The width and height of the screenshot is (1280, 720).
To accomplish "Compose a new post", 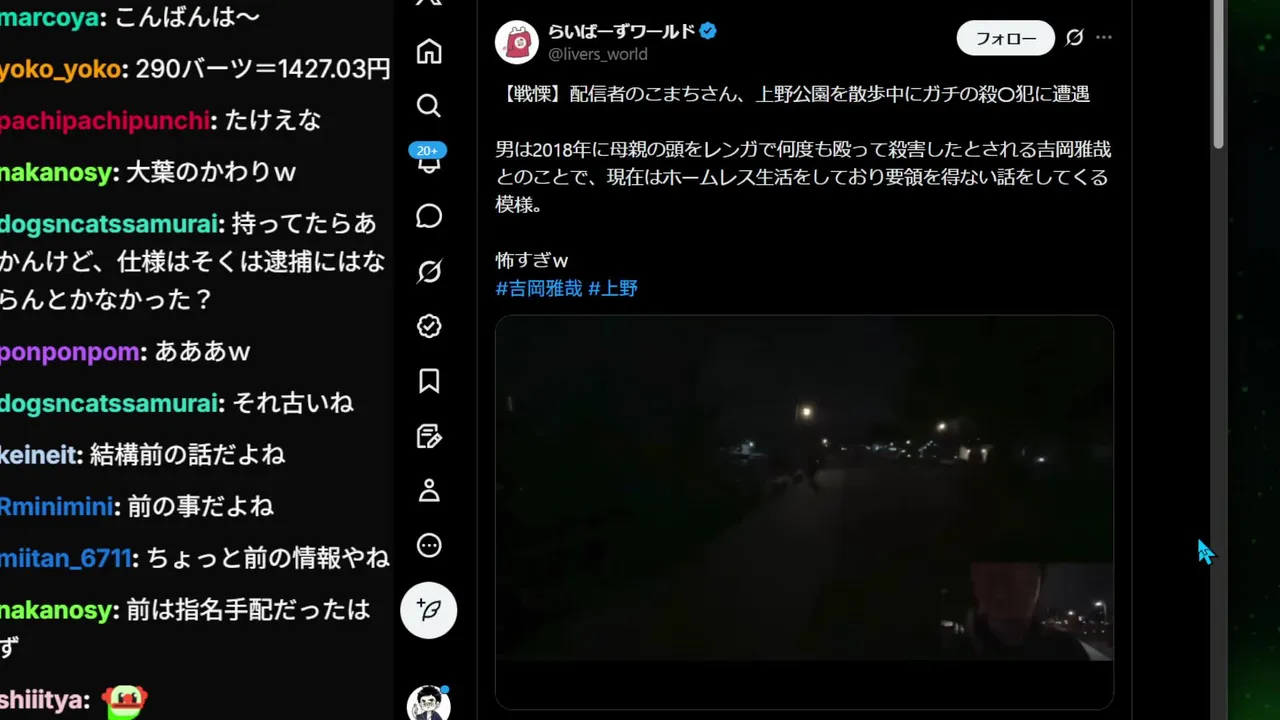I will [429, 610].
